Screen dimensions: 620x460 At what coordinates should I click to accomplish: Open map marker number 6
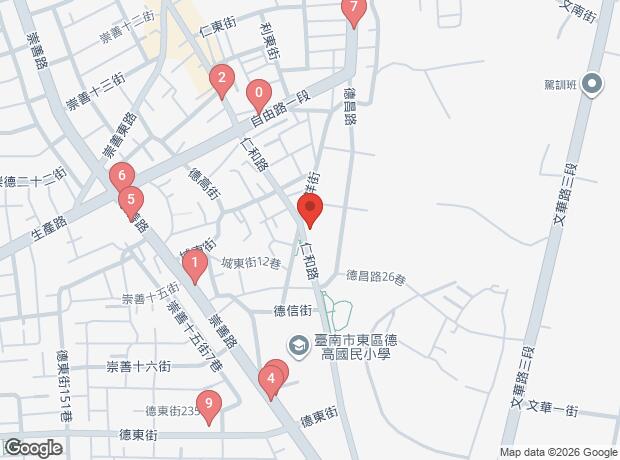(121, 176)
